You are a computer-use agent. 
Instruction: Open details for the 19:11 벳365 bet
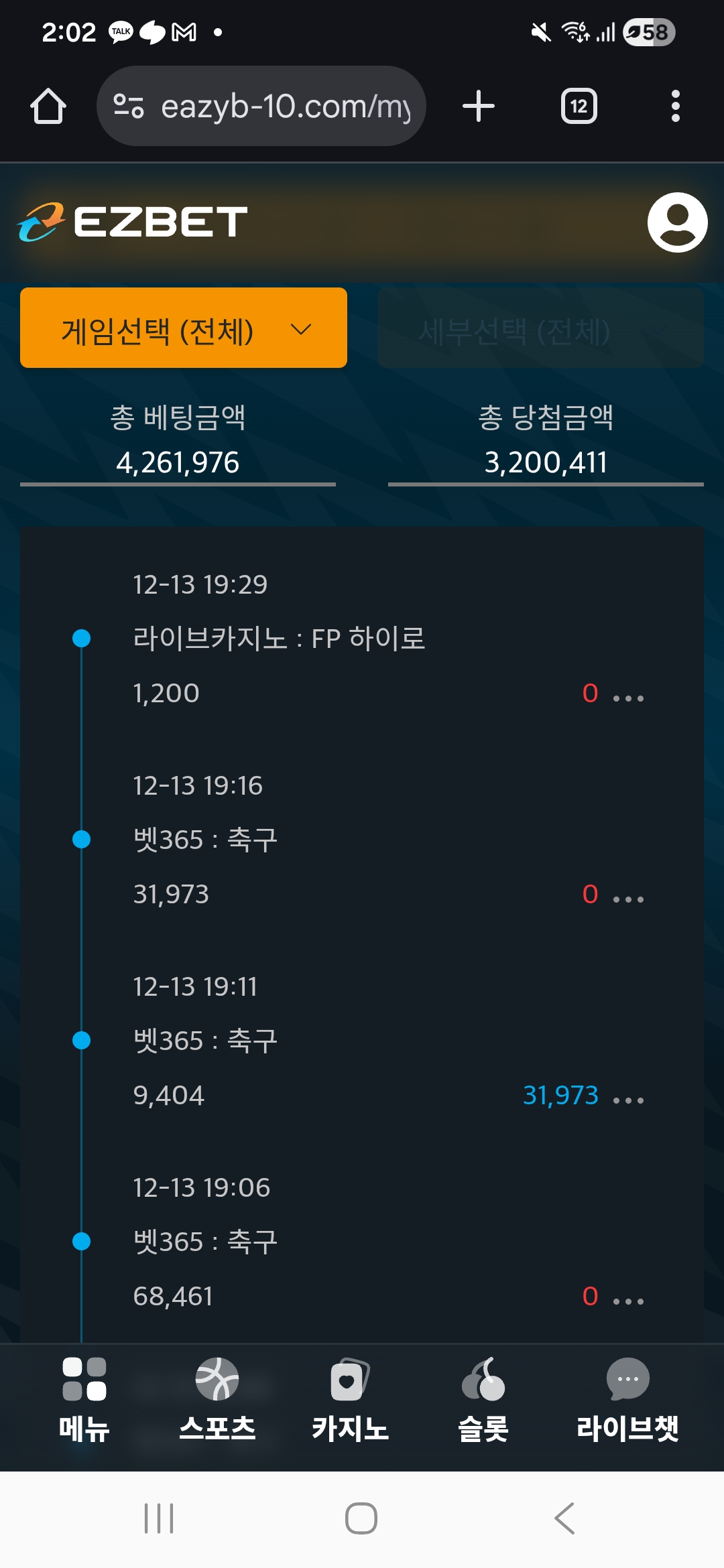click(628, 1100)
